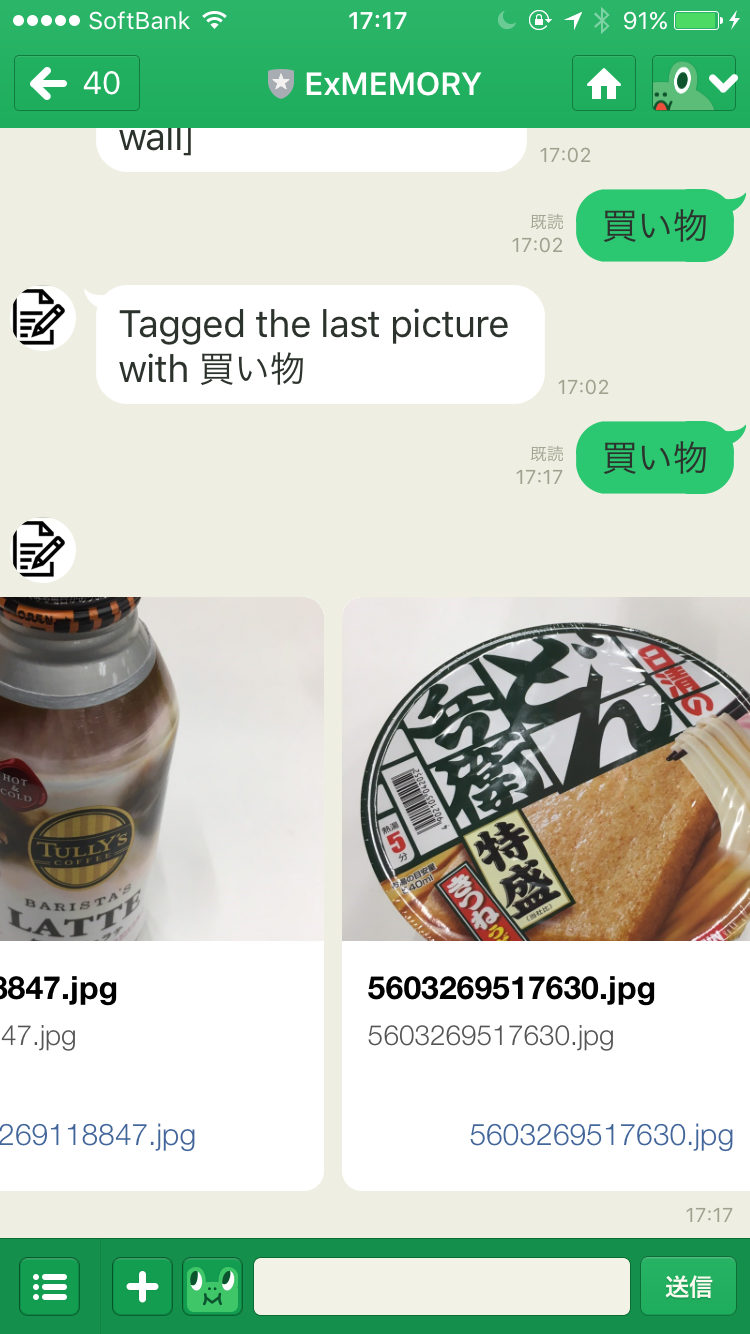Open the 5603269517630.jpg noodle picture card

546,770
